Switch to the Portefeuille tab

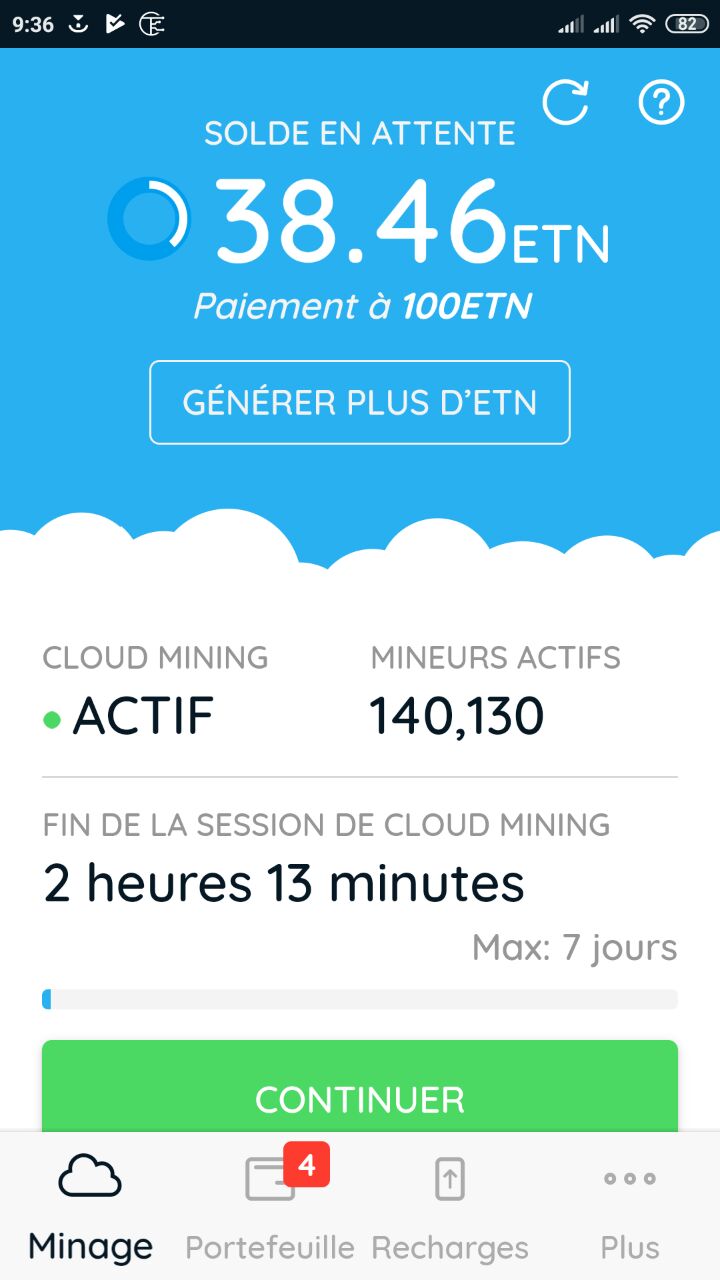click(x=270, y=1206)
